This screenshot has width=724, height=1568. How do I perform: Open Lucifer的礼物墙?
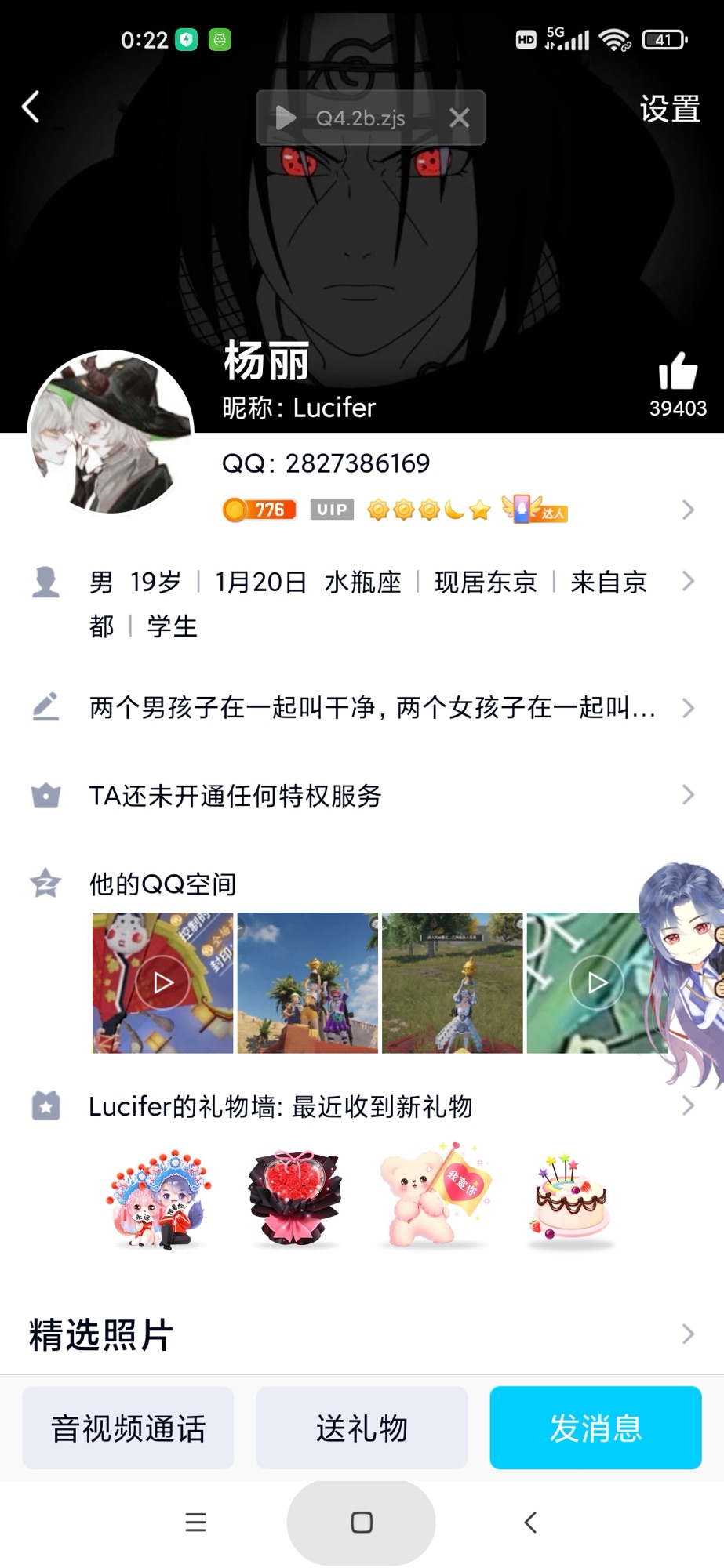[x=280, y=1106]
